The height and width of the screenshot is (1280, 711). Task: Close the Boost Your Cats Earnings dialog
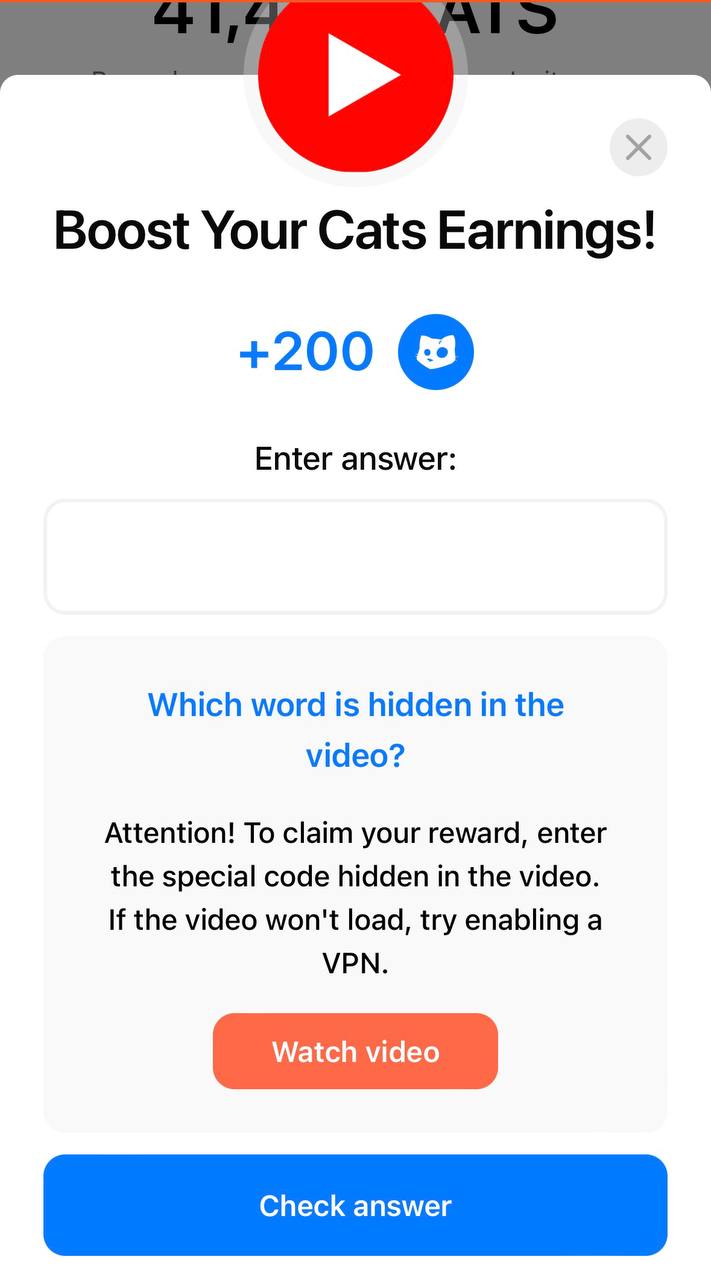tap(638, 148)
